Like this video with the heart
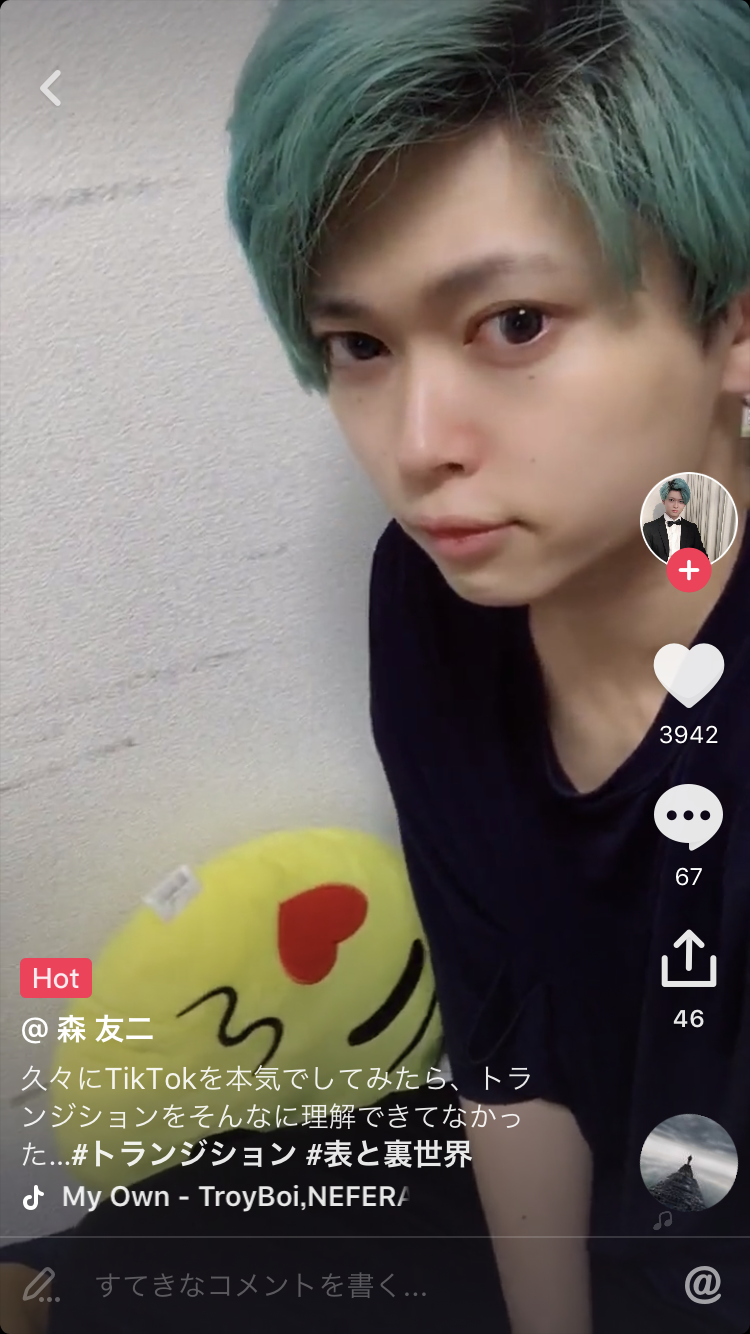This screenshot has height=1334, width=750. point(688,677)
